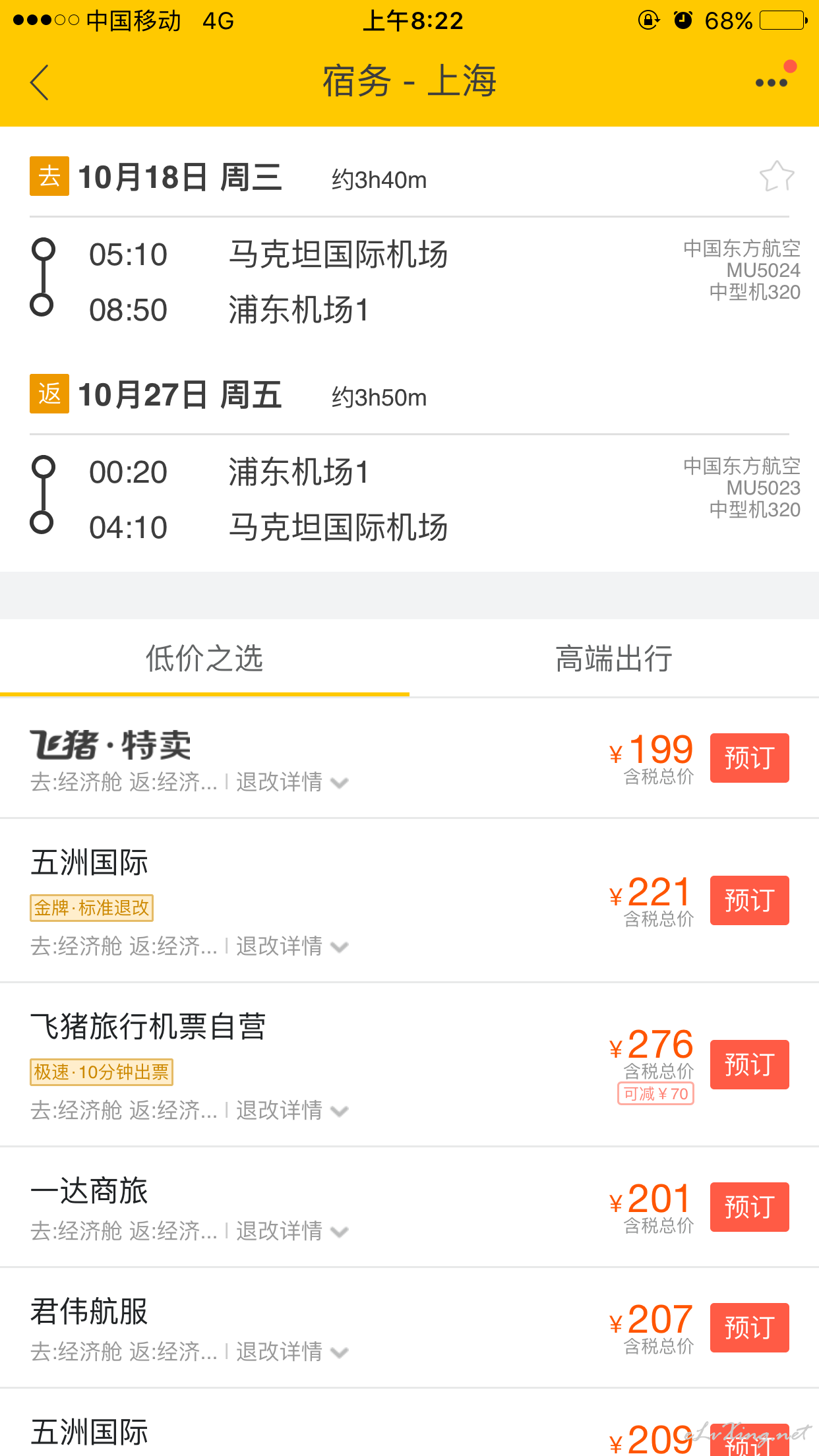Book the 飞猪·特卖 ¥199 offer
Viewport: 819px width, 1456px height.
(749, 758)
